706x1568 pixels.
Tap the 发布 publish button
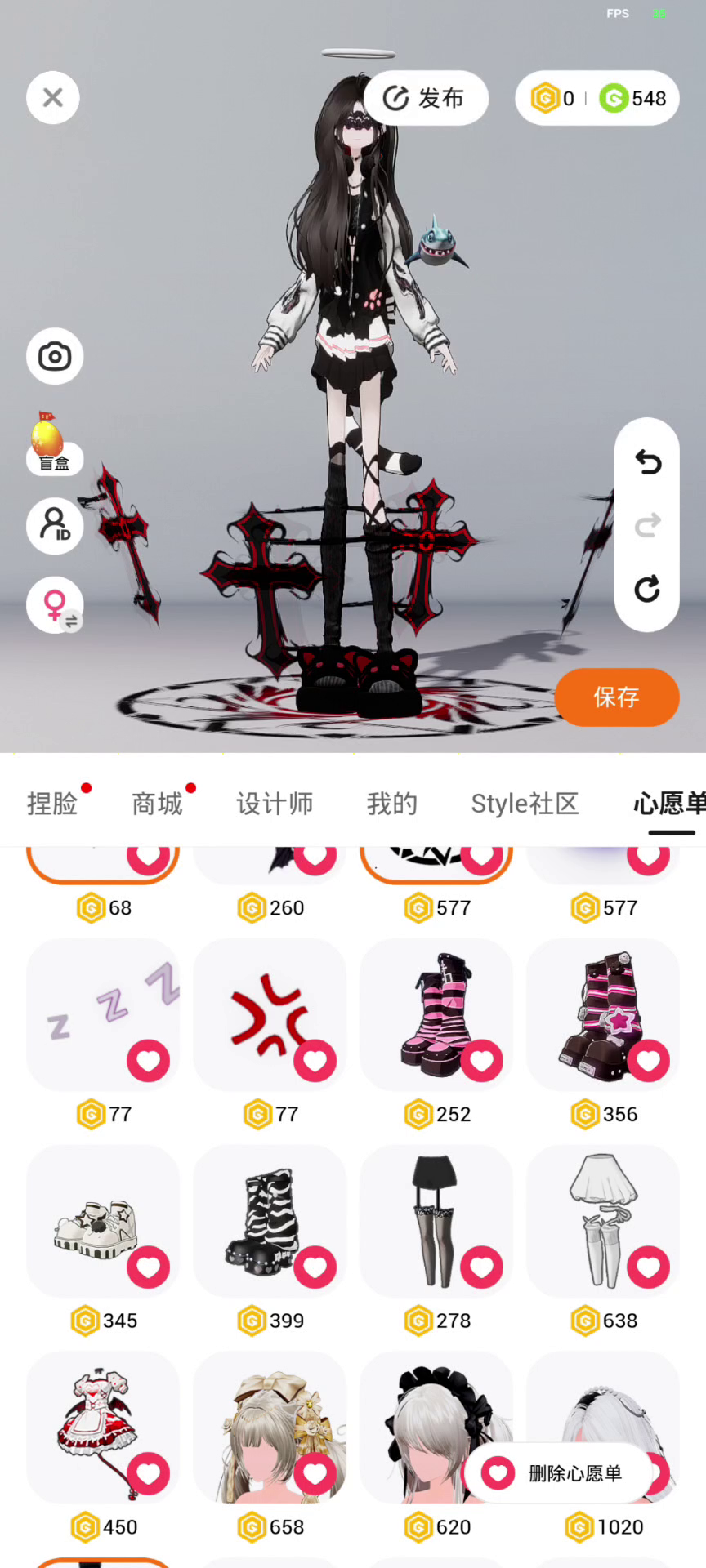[x=425, y=98]
